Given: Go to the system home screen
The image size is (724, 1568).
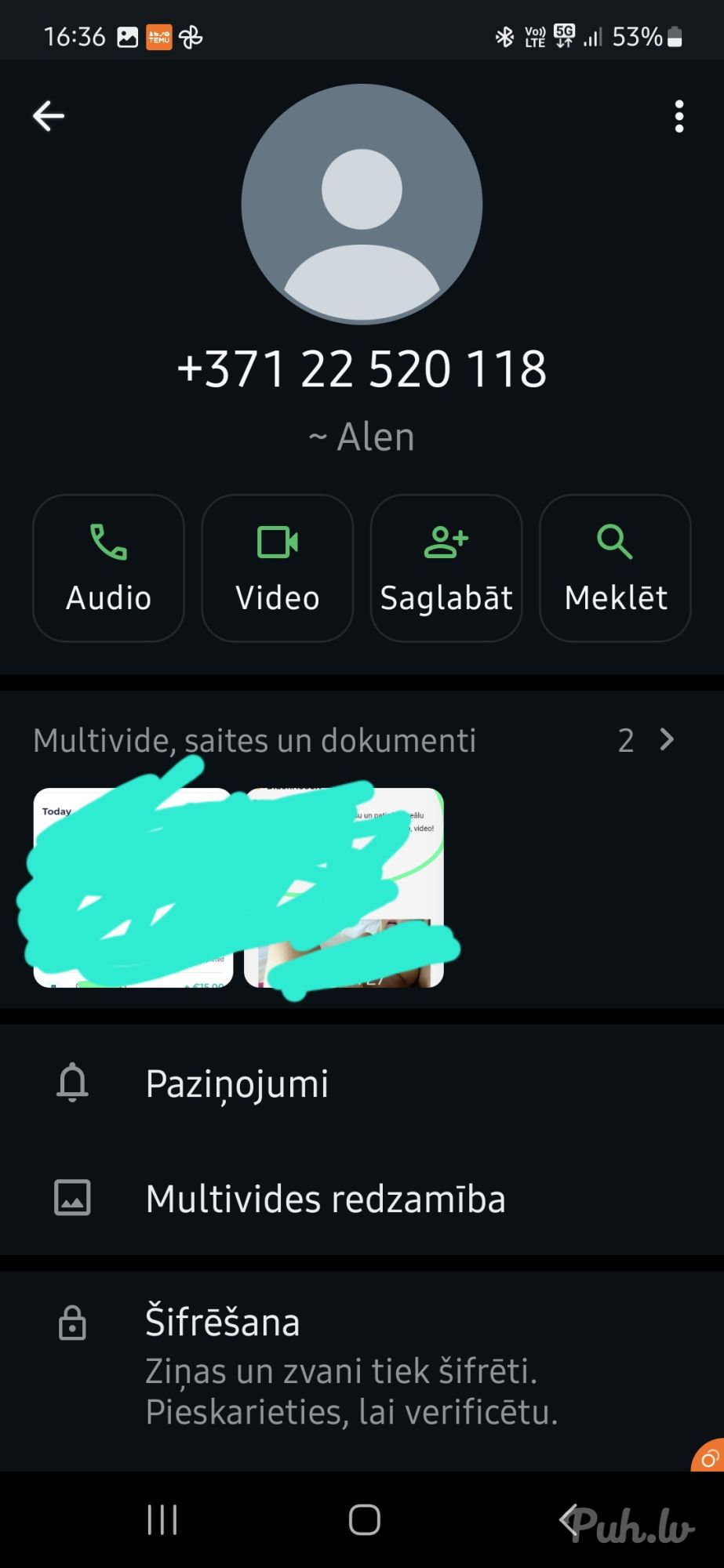Looking at the screenshot, I should click(364, 1520).
